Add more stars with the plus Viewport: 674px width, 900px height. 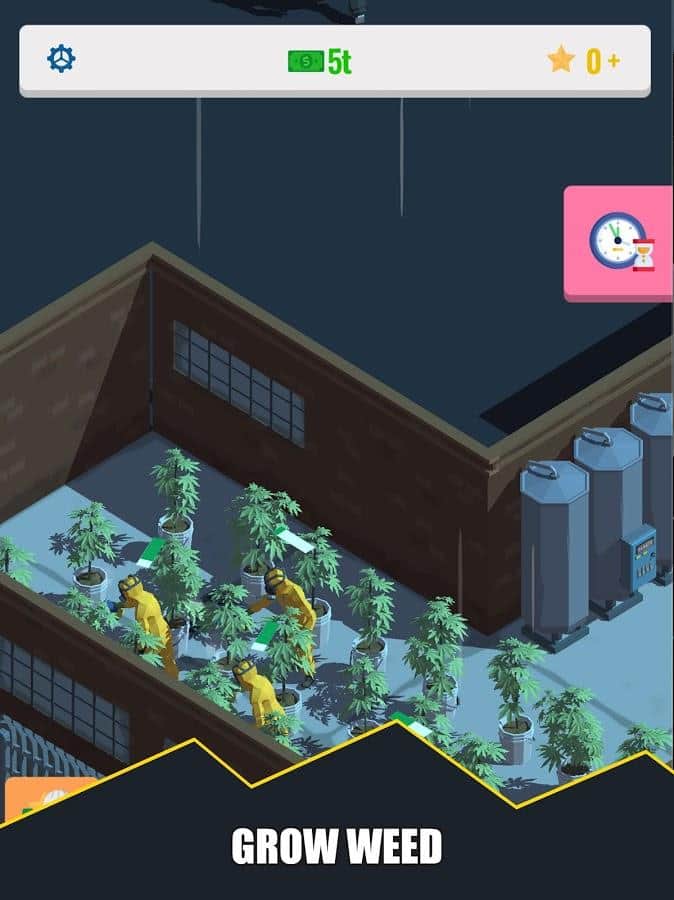[x=613, y=61]
